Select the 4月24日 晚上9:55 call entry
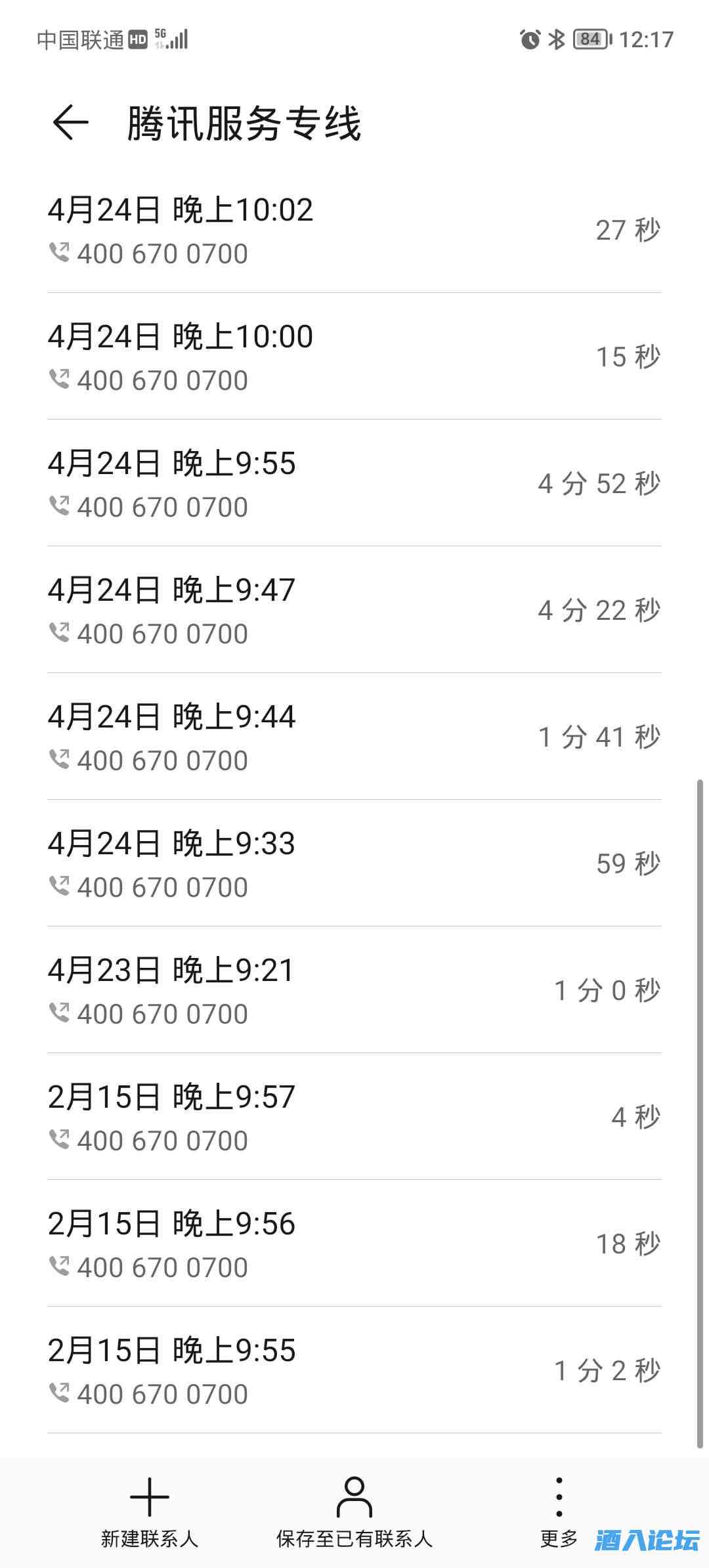Viewport: 709px width, 1568px height. point(354,484)
